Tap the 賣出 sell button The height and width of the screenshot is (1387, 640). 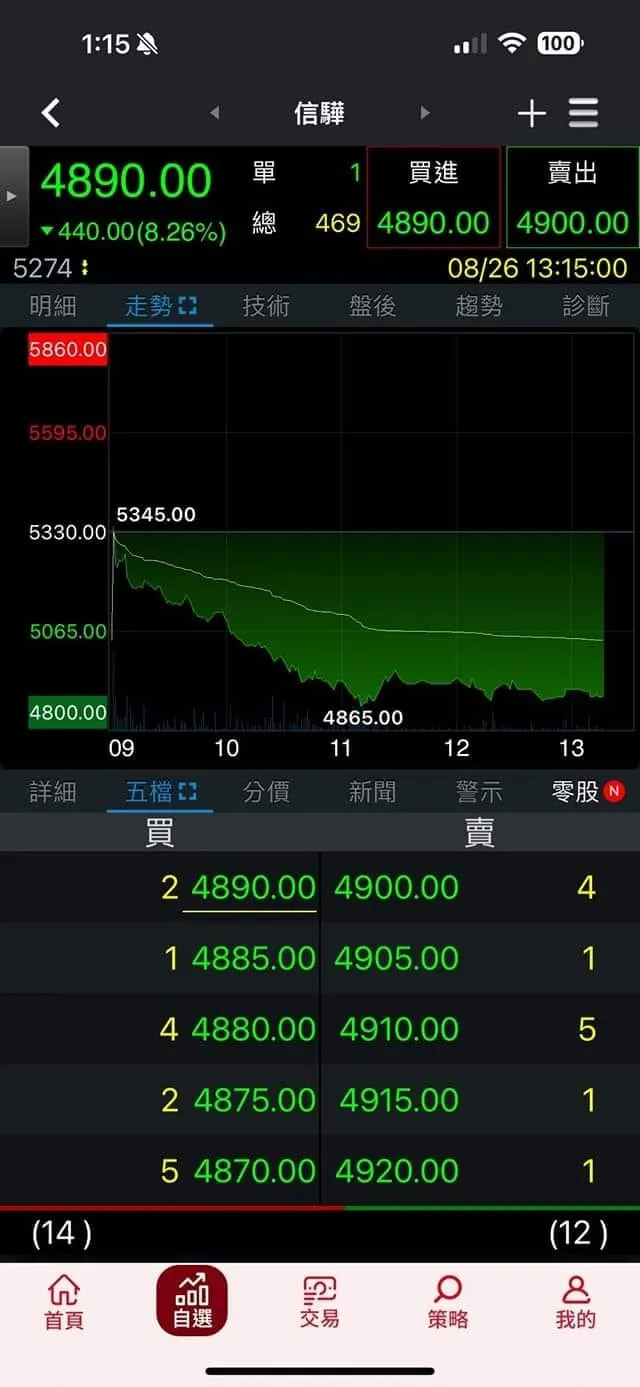point(572,197)
